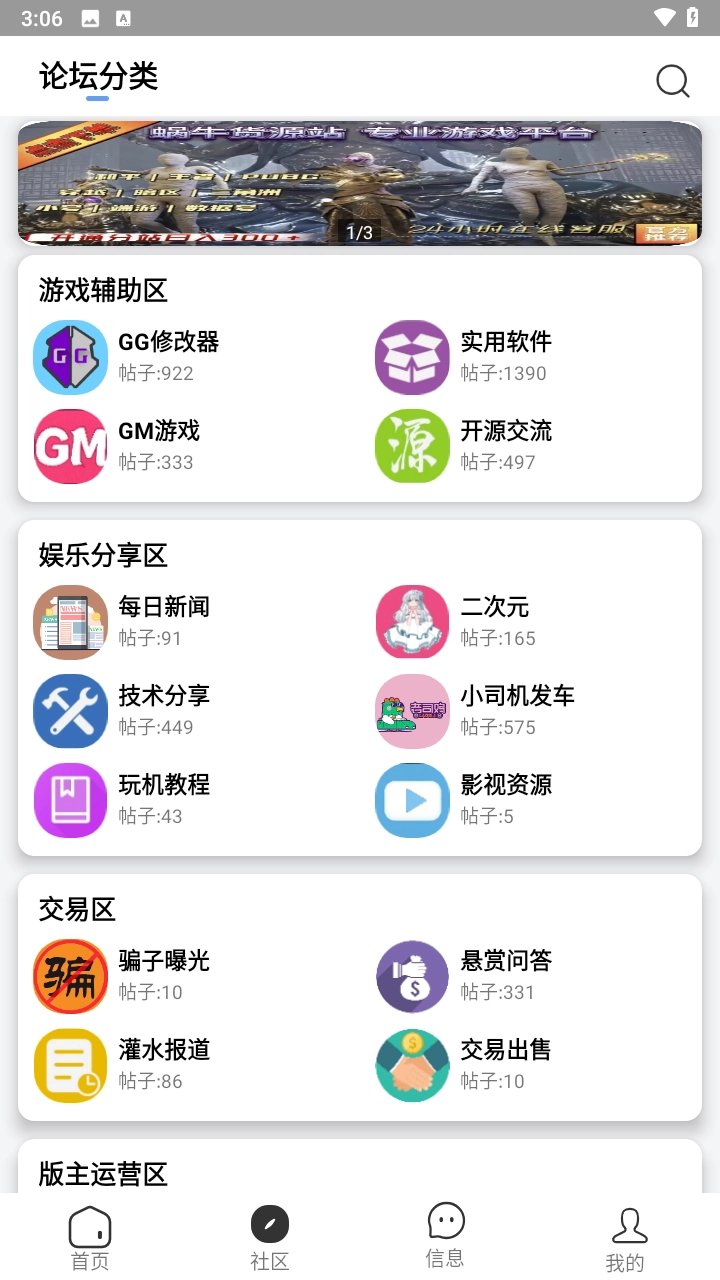The width and height of the screenshot is (720, 1280).
Task: Tap the 技术分享 tools icon
Action: (x=70, y=711)
